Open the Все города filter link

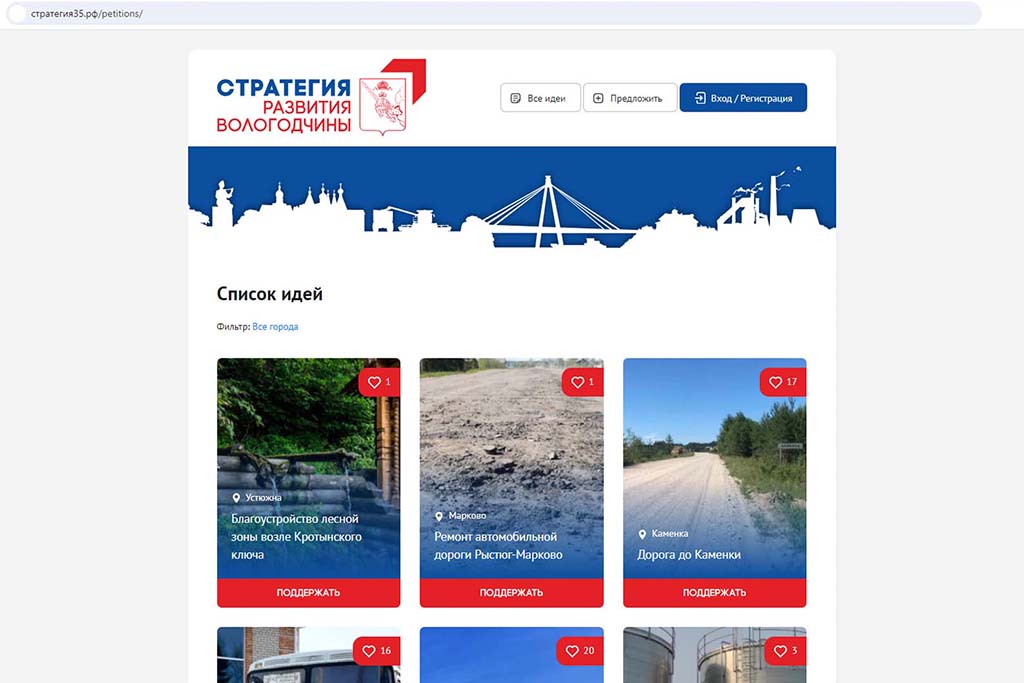(x=275, y=327)
